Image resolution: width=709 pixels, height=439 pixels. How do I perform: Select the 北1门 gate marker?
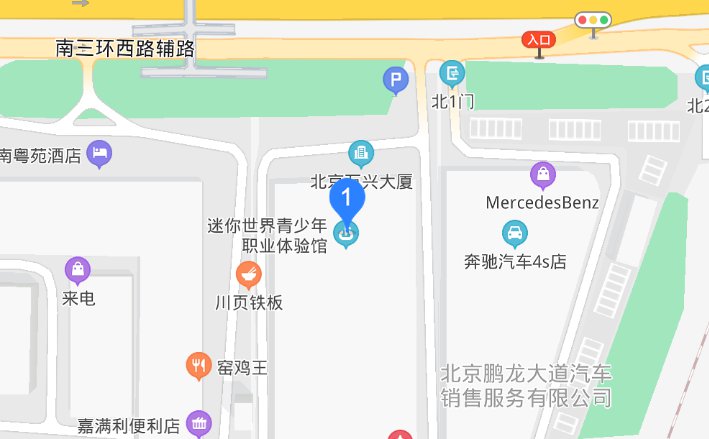452,74
